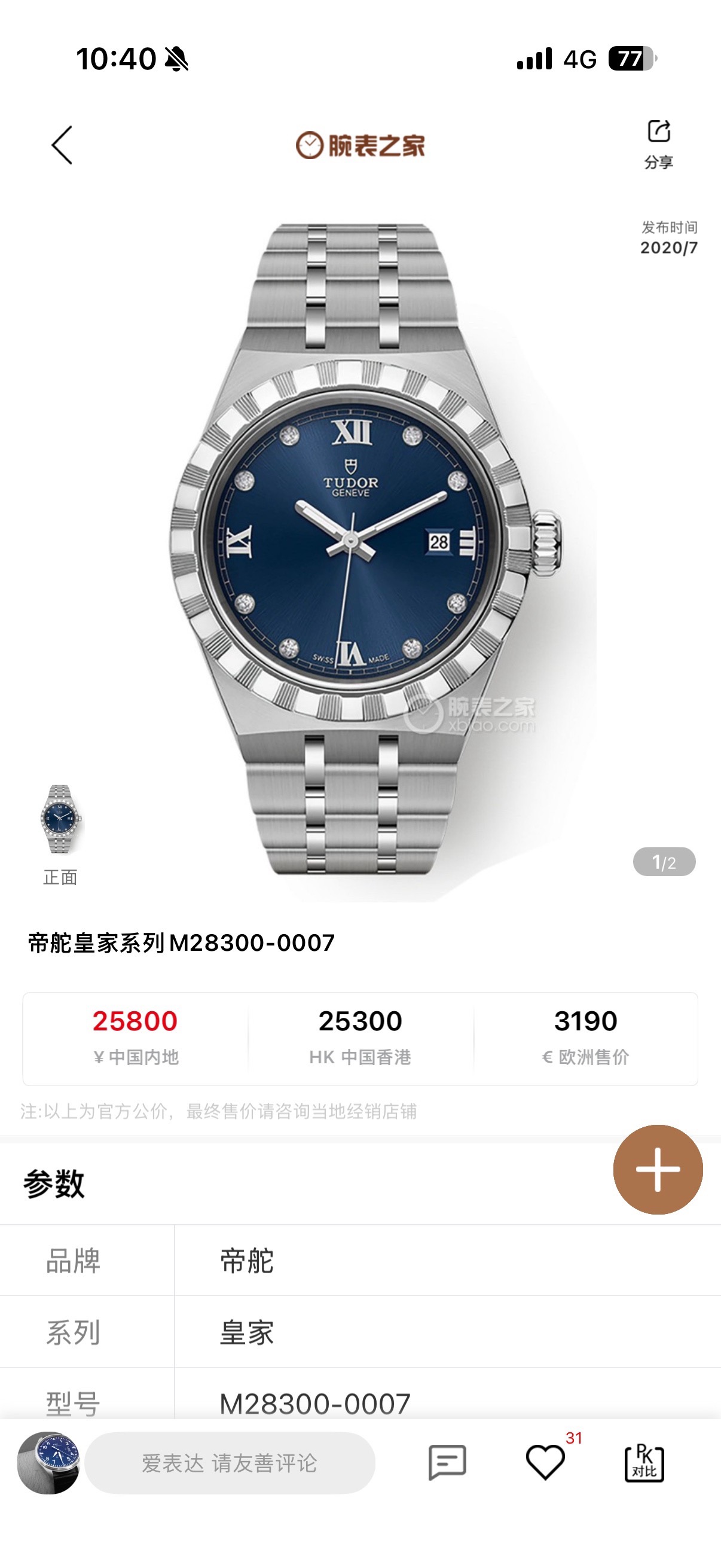Viewport: 721px width, 1568px height.
Task: Open the comments speech bubble icon
Action: [447, 1462]
